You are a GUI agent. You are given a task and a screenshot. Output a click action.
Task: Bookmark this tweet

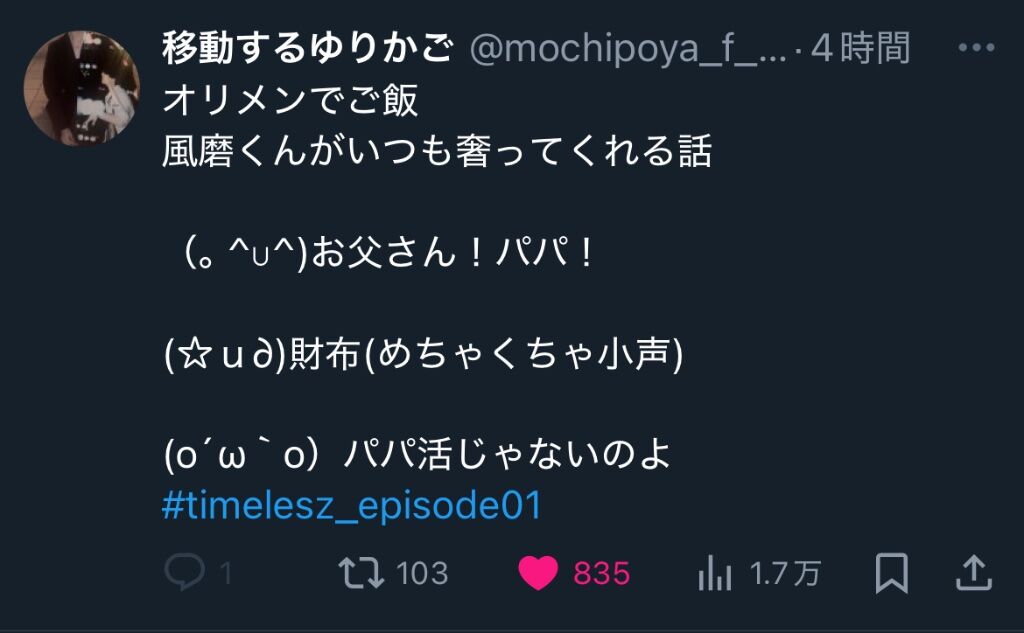point(890,573)
